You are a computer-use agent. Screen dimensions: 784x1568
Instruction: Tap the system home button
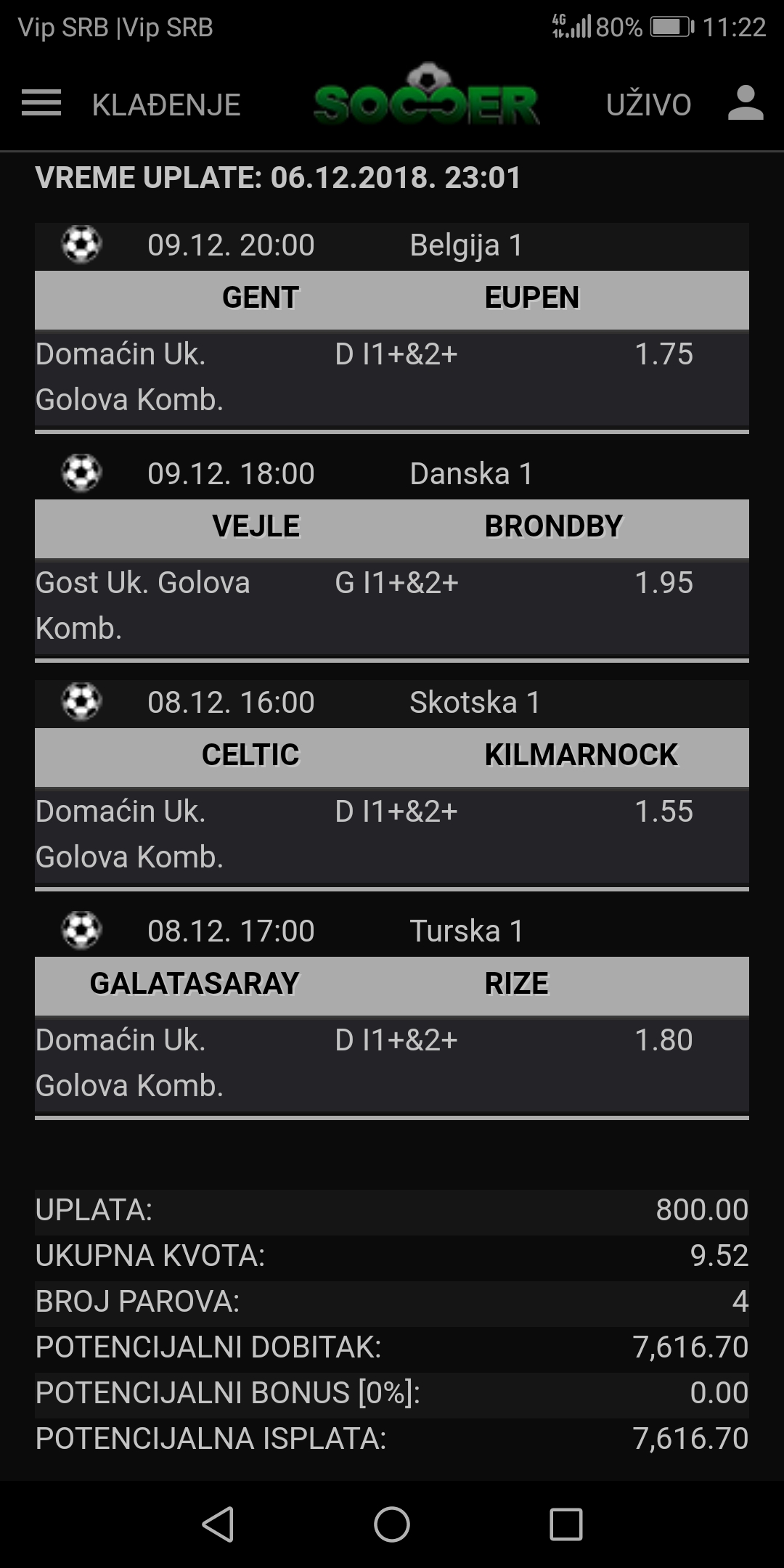point(392,1524)
